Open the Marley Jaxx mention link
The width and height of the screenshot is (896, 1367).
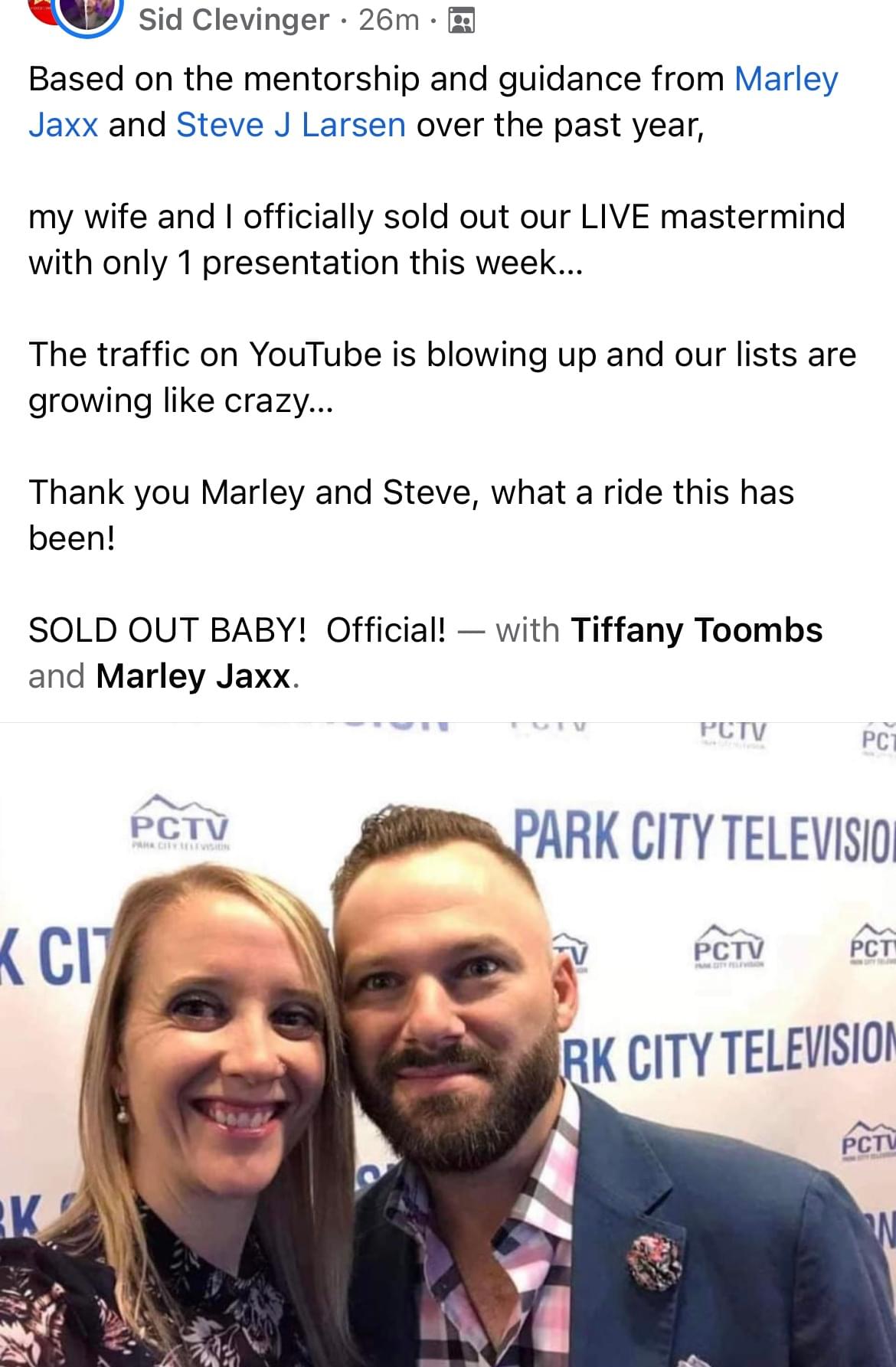click(x=785, y=79)
